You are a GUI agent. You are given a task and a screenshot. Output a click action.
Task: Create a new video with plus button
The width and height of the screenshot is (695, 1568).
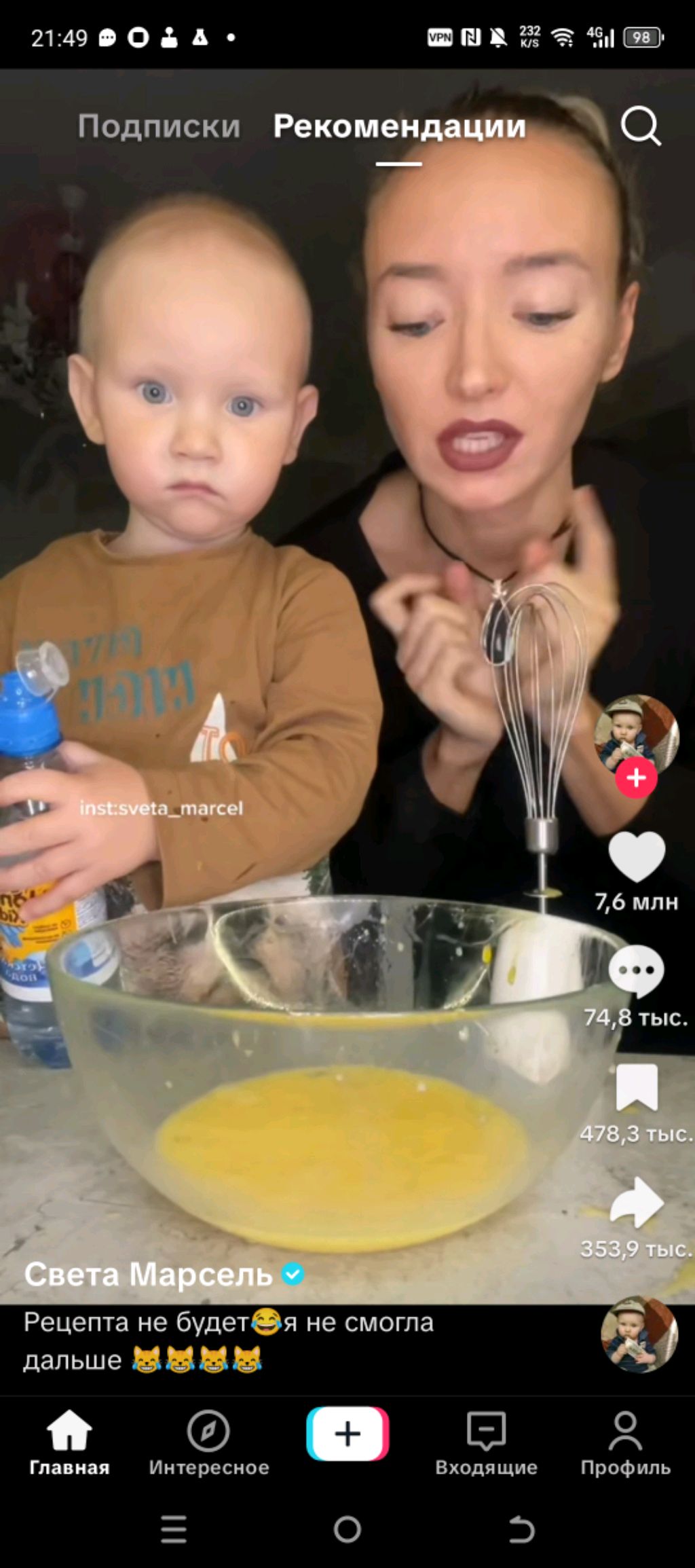[347, 1434]
